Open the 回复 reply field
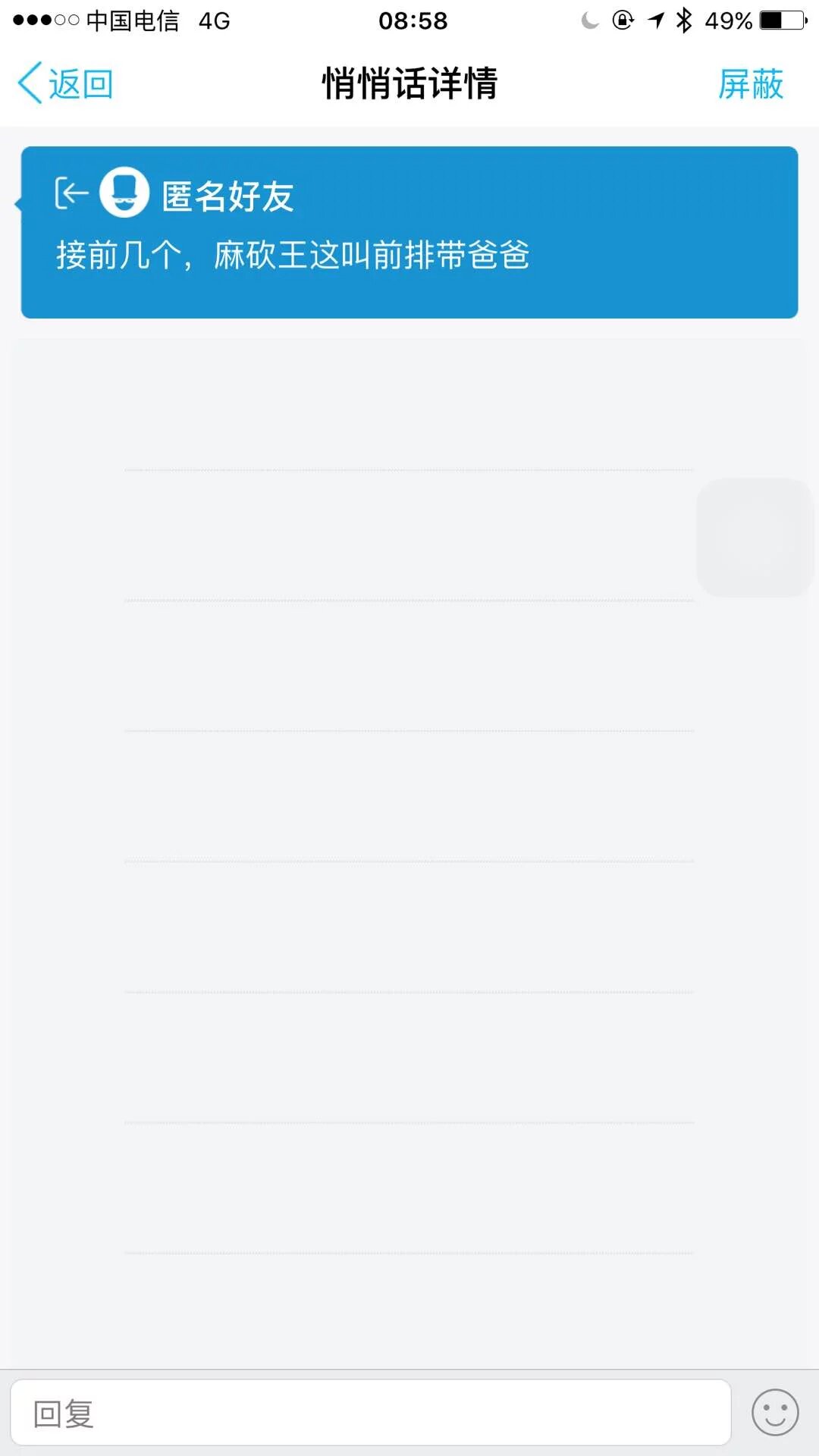Image resolution: width=819 pixels, height=1456 pixels. [x=370, y=1413]
